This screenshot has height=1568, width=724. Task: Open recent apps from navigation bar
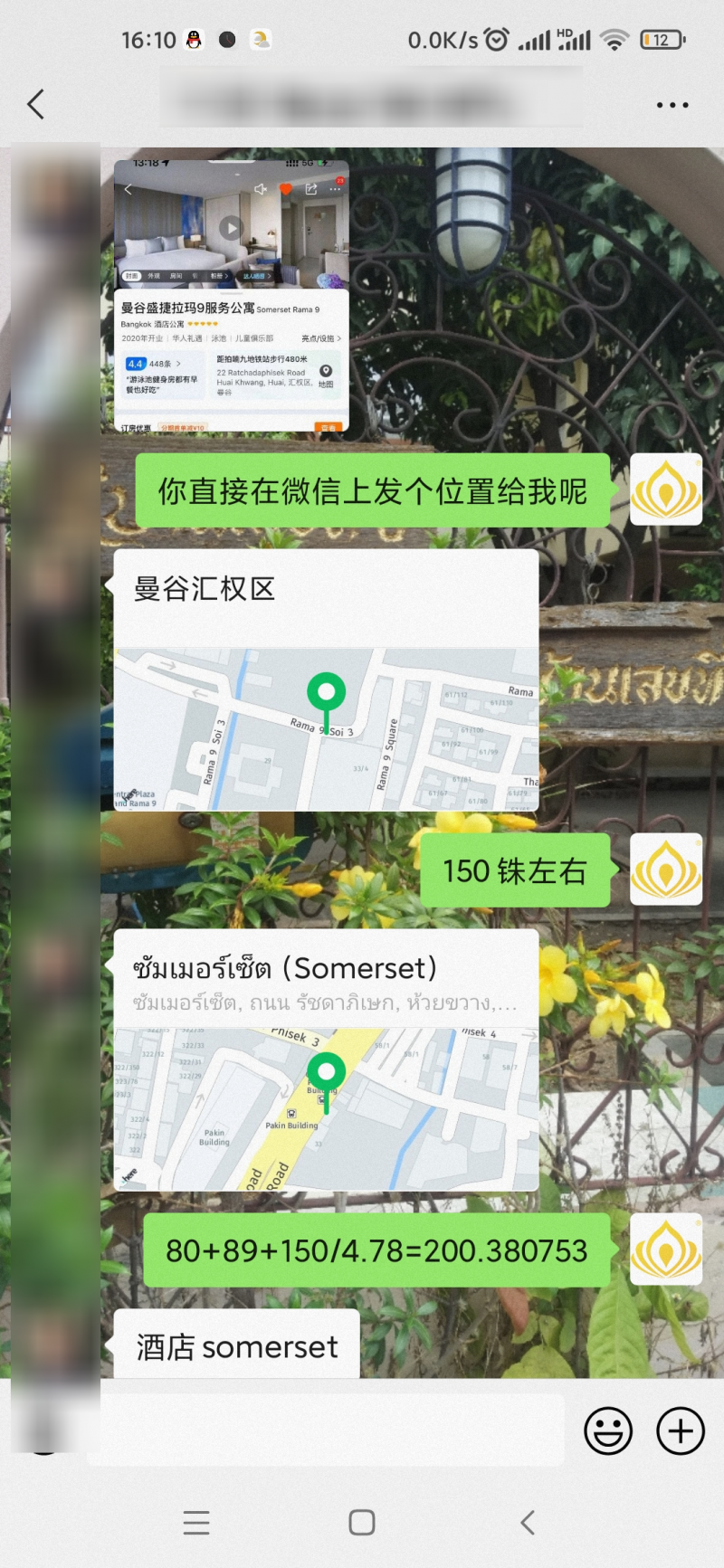(x=196, y=1523)
